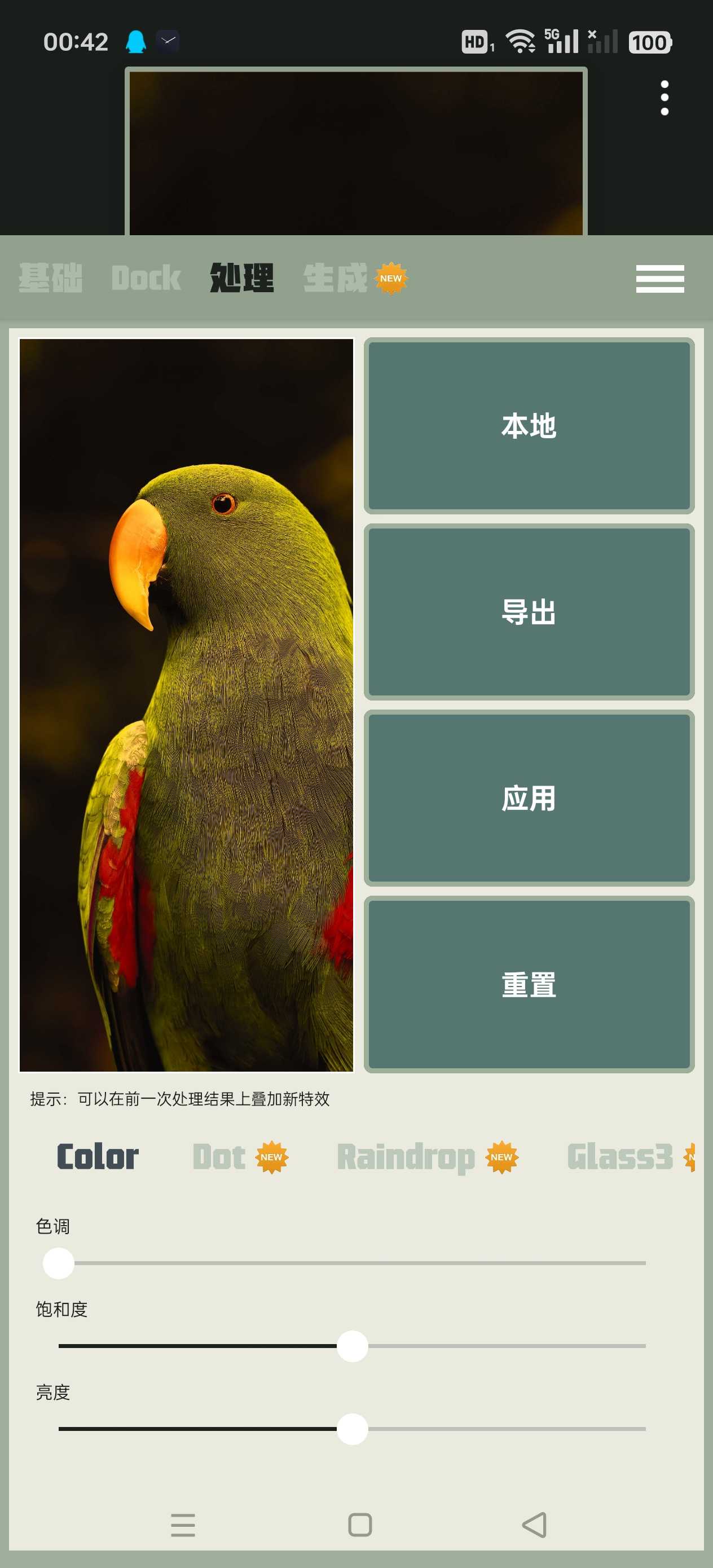This screenshot has width=713, height=1568.
Task: Go back with the system back button
Action: point(535,1525)
